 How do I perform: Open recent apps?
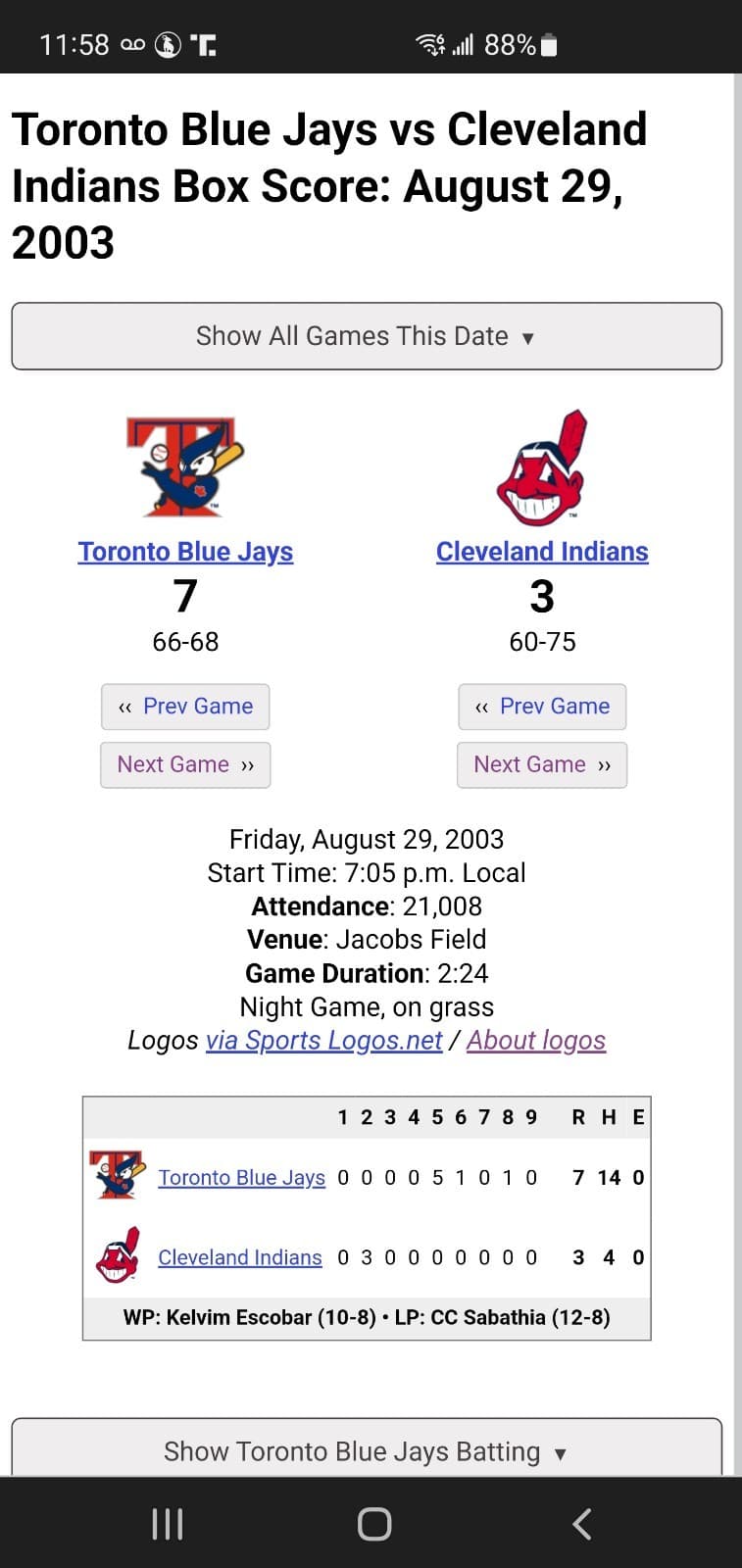point(168,1523)
